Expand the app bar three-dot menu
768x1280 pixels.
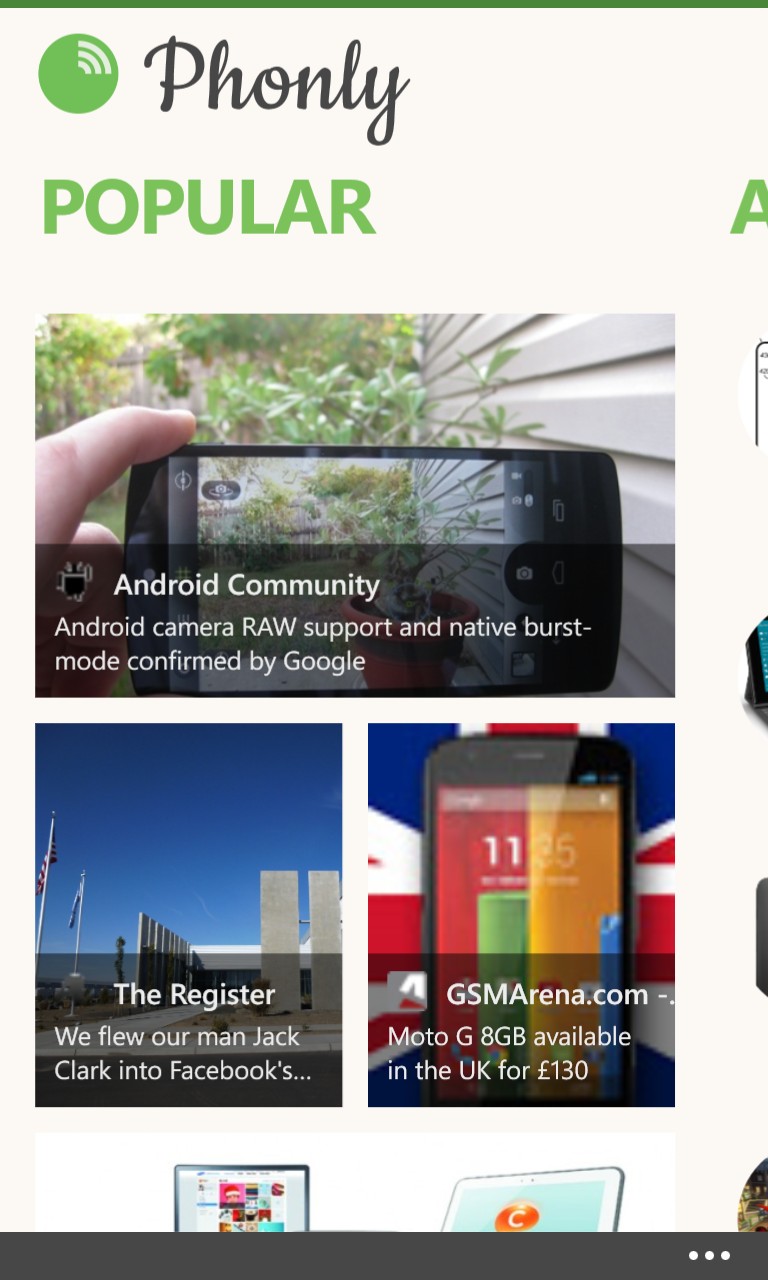coord(709,1256)
